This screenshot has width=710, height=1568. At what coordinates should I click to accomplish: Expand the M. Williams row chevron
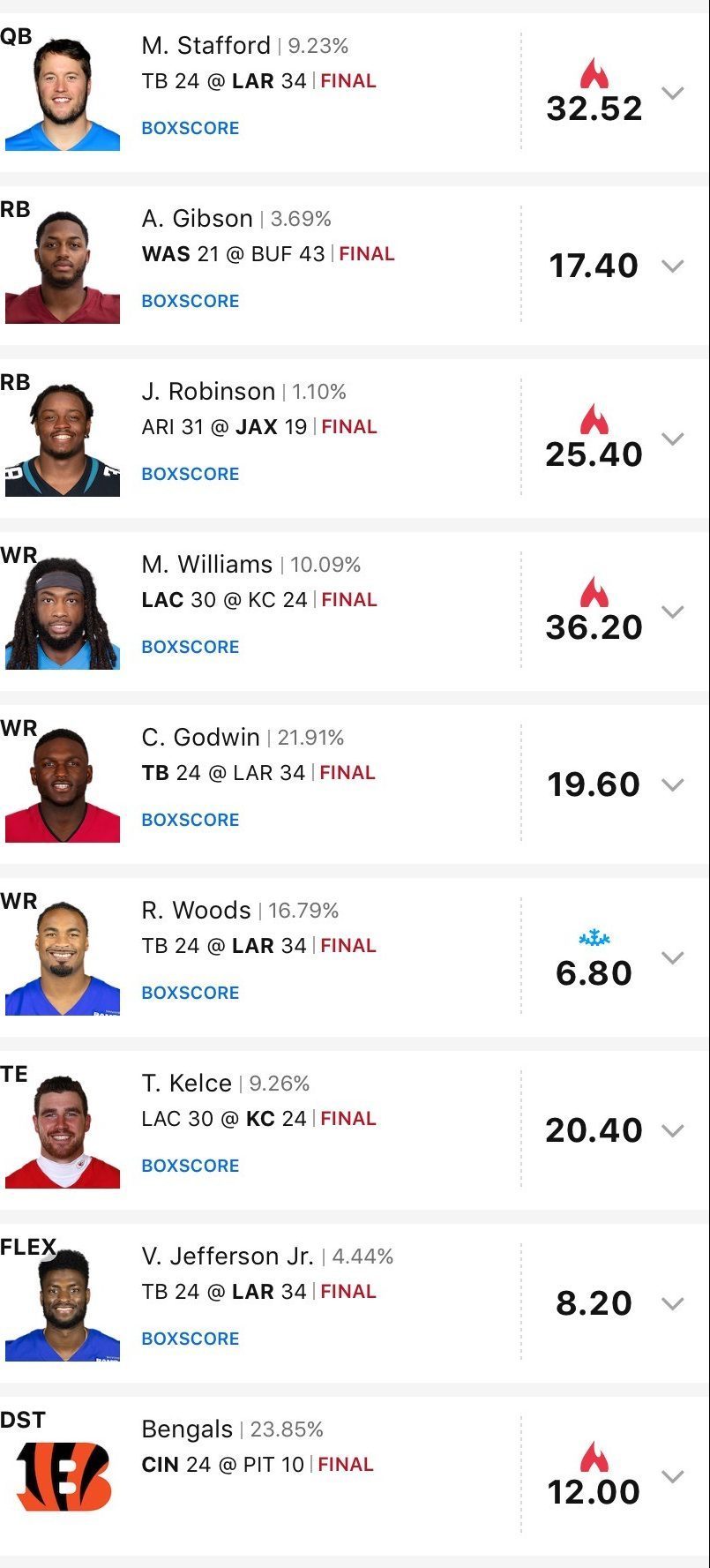point(673,611)
